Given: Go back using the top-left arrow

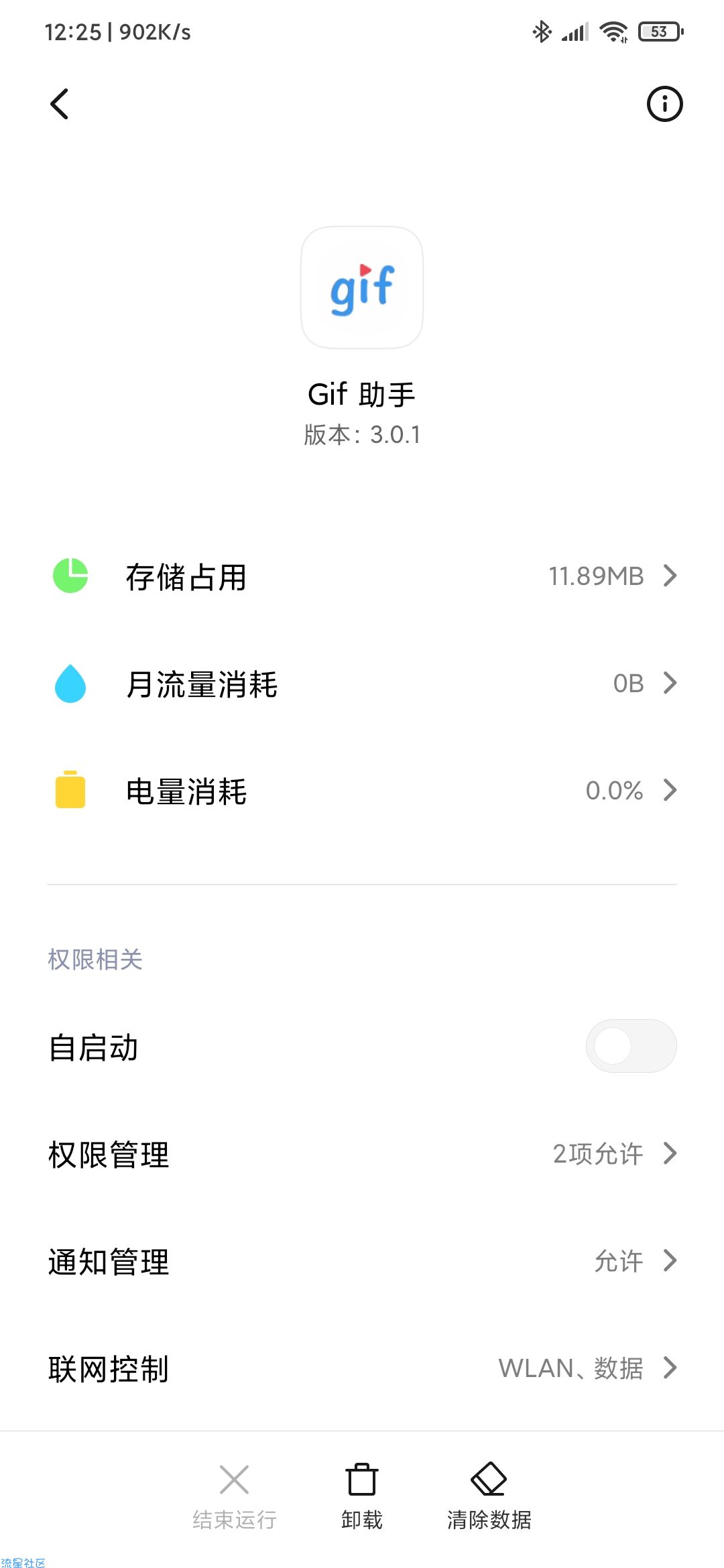Looking at the screenshot, I should (x=60, y=104).
